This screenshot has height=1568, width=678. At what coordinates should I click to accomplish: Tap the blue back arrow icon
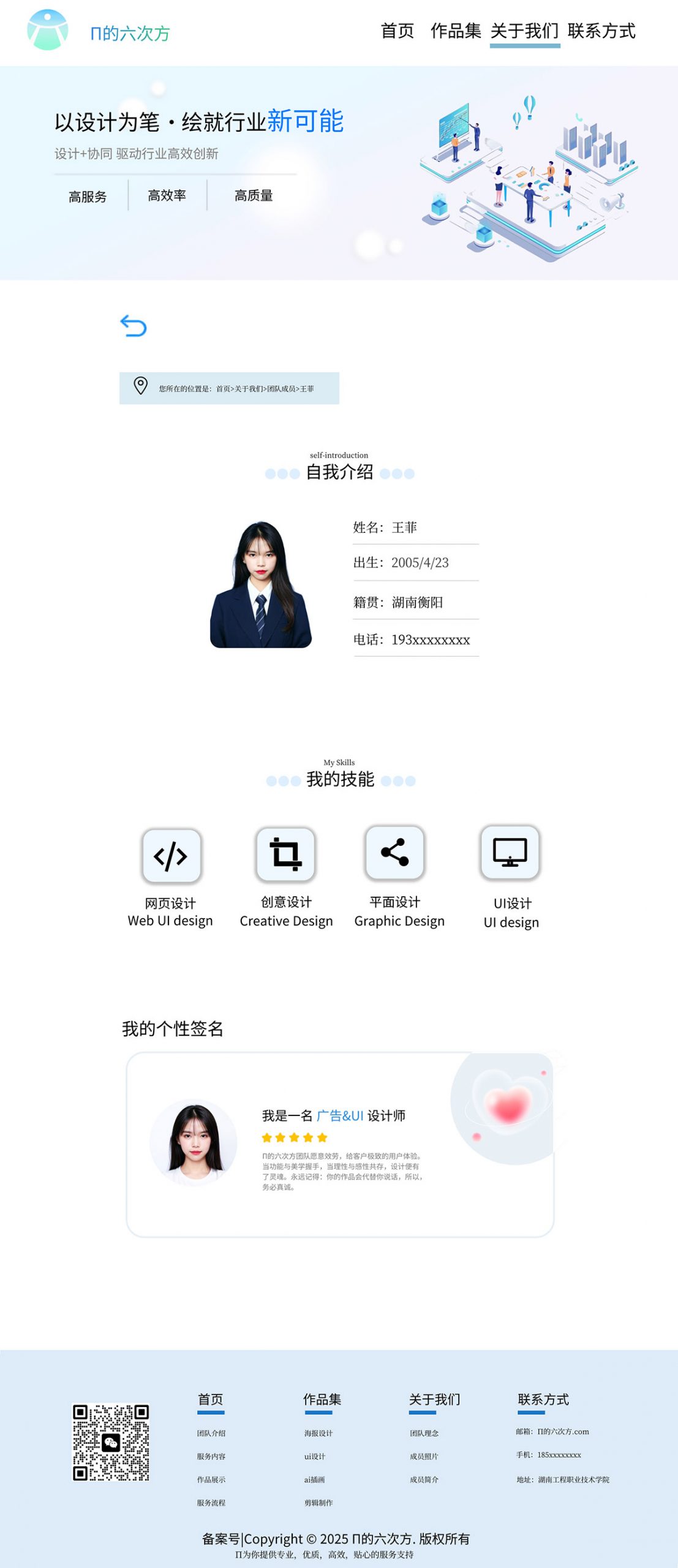134,326
